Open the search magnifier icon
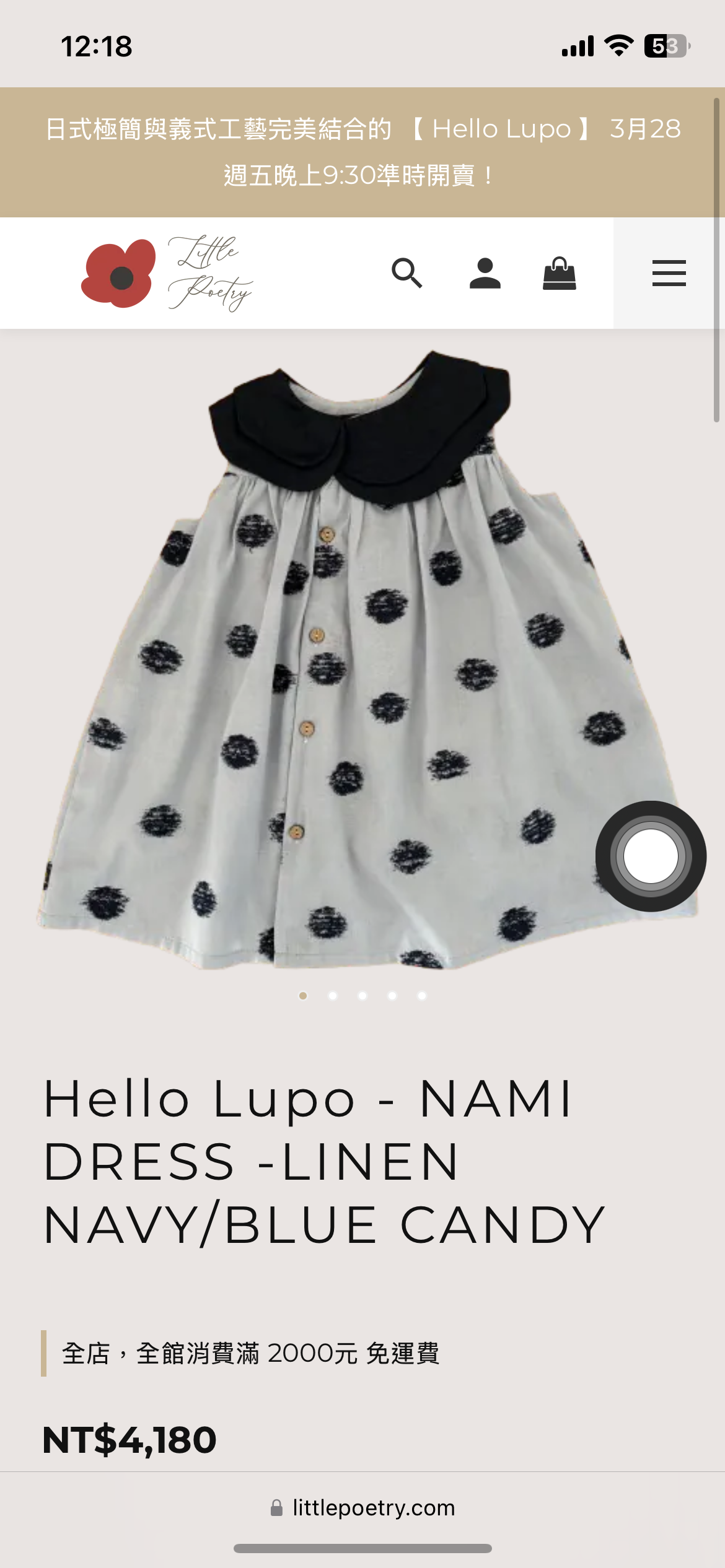This screenshot has height=1568, width=725. point(406,273)
